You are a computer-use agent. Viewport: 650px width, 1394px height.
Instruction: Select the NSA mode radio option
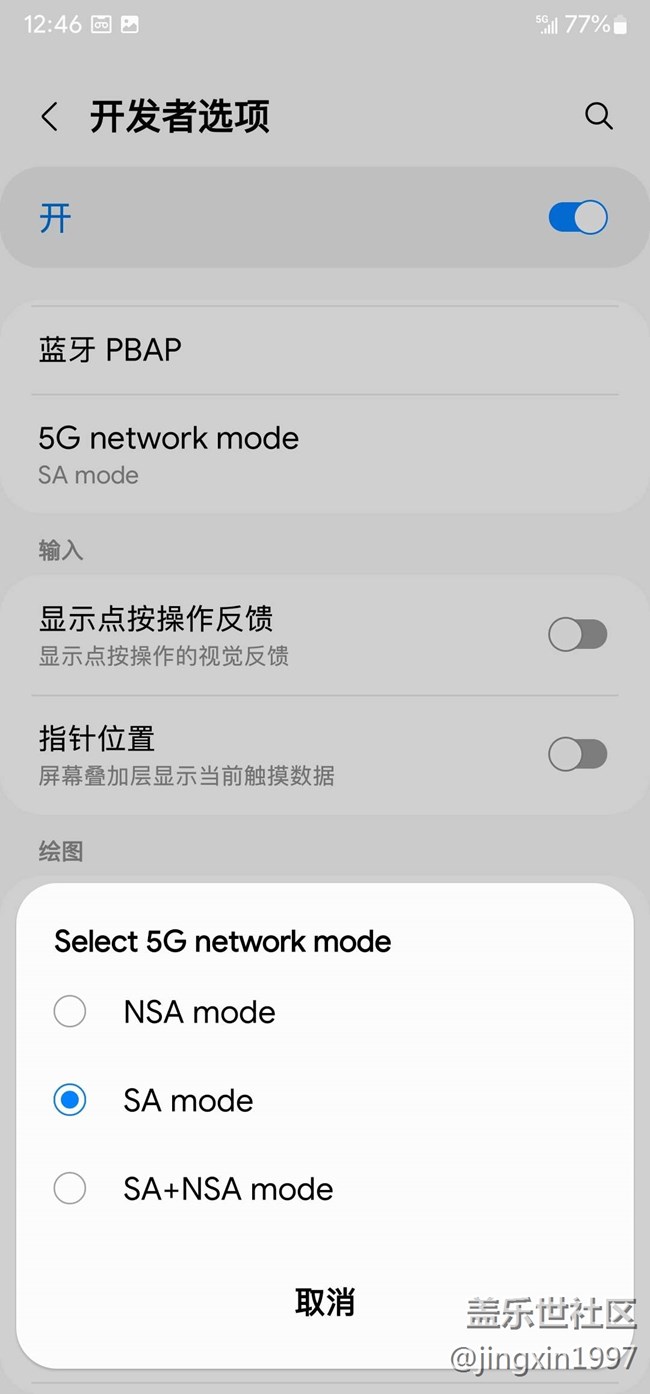(324, 1012)
